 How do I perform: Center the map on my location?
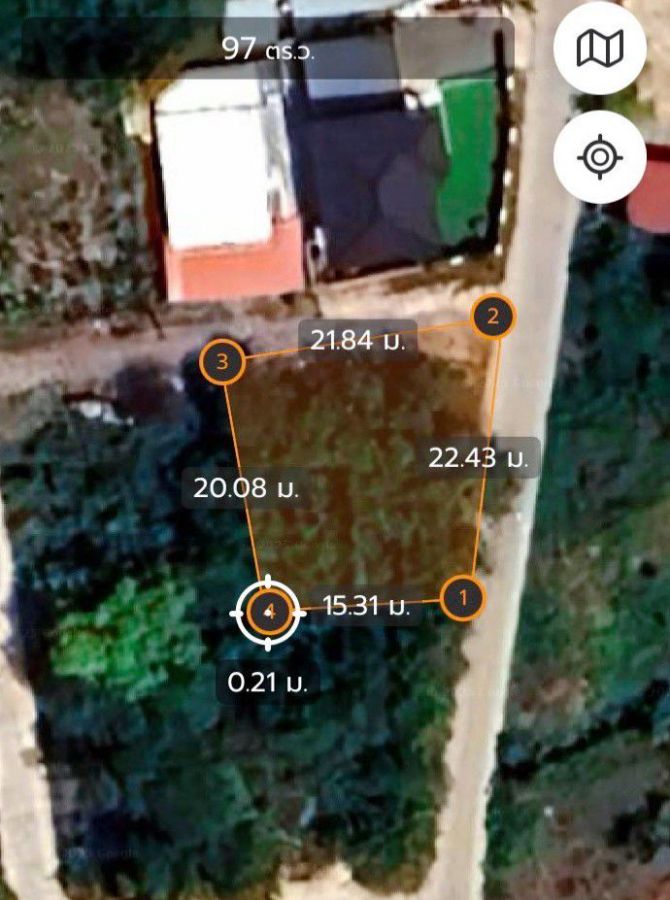coord(601,157)
